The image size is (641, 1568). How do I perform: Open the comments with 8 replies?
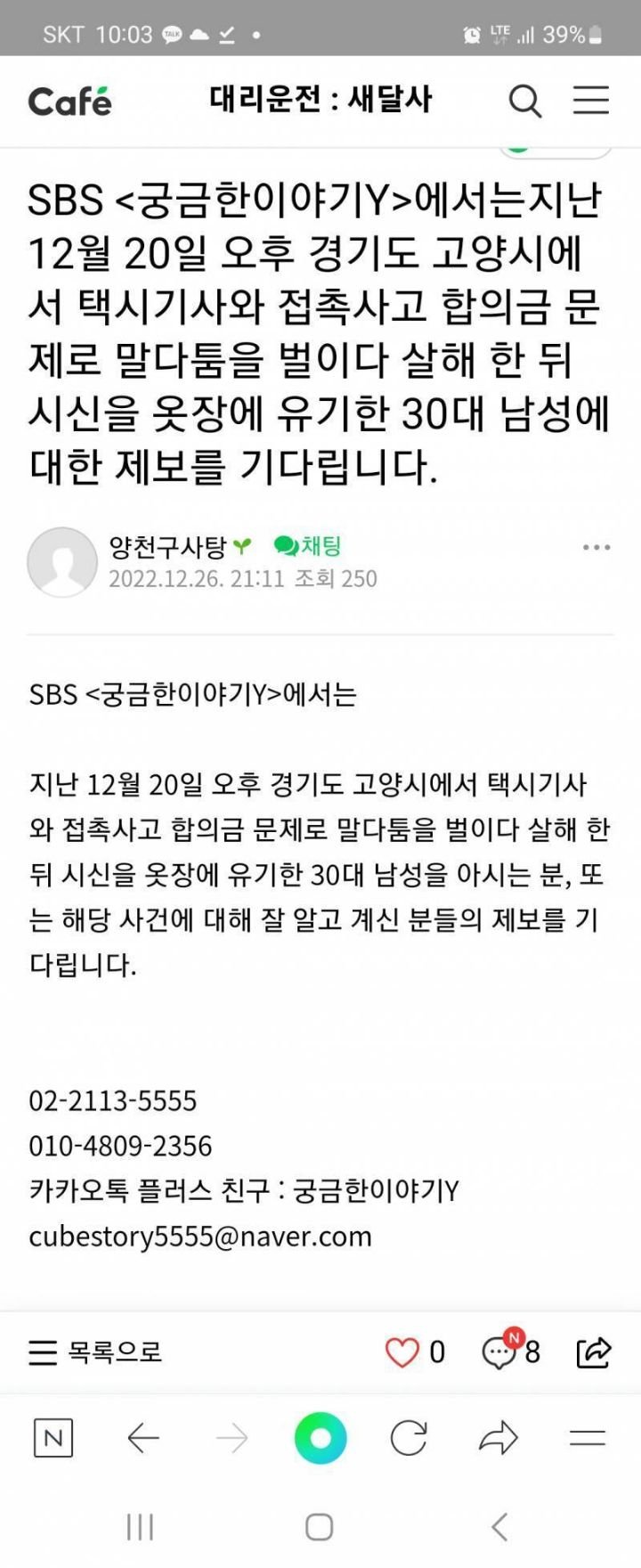[510, 1352]
